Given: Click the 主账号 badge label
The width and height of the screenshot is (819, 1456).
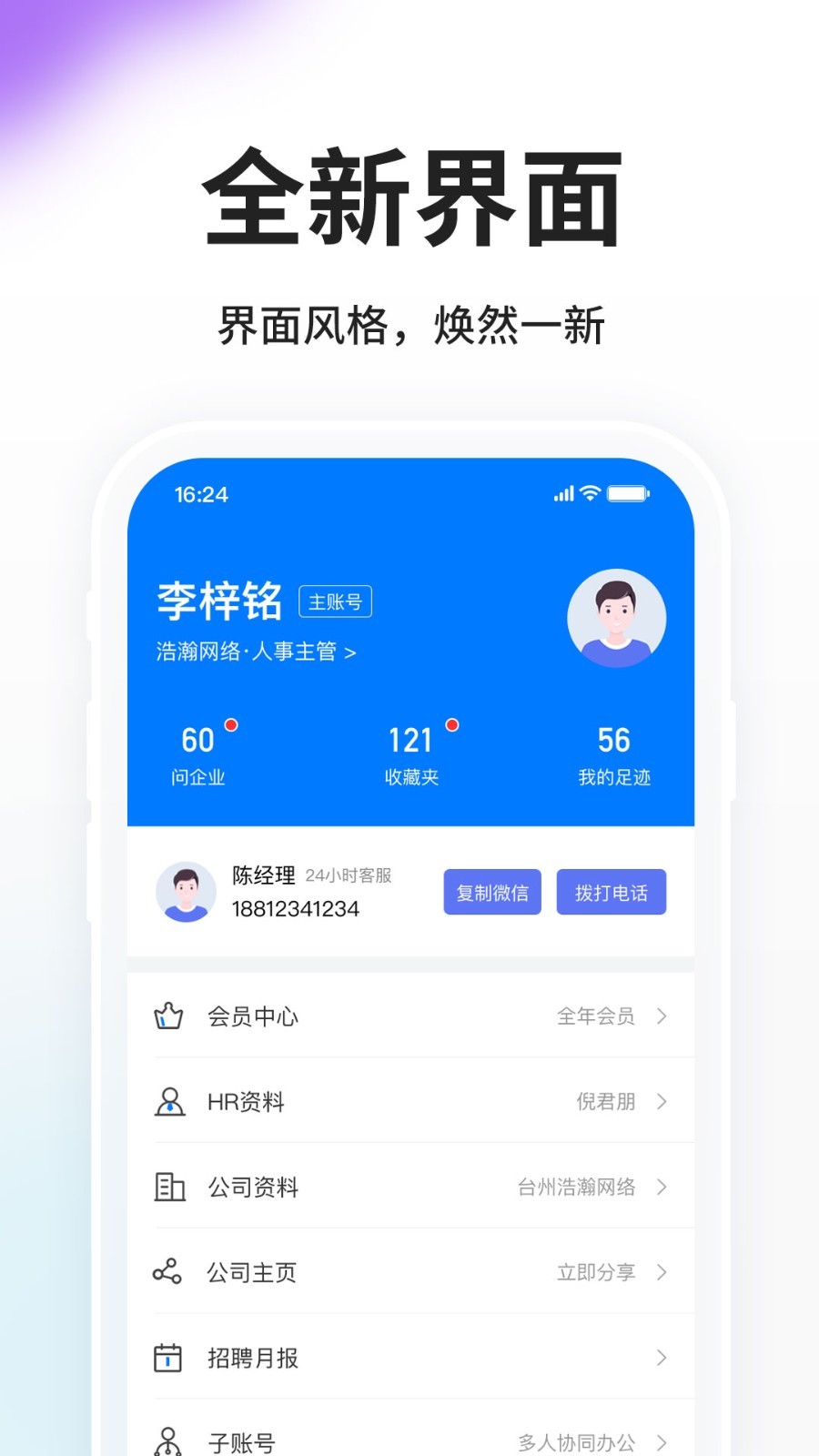Looking at the screenshot, I should point(335,601).
